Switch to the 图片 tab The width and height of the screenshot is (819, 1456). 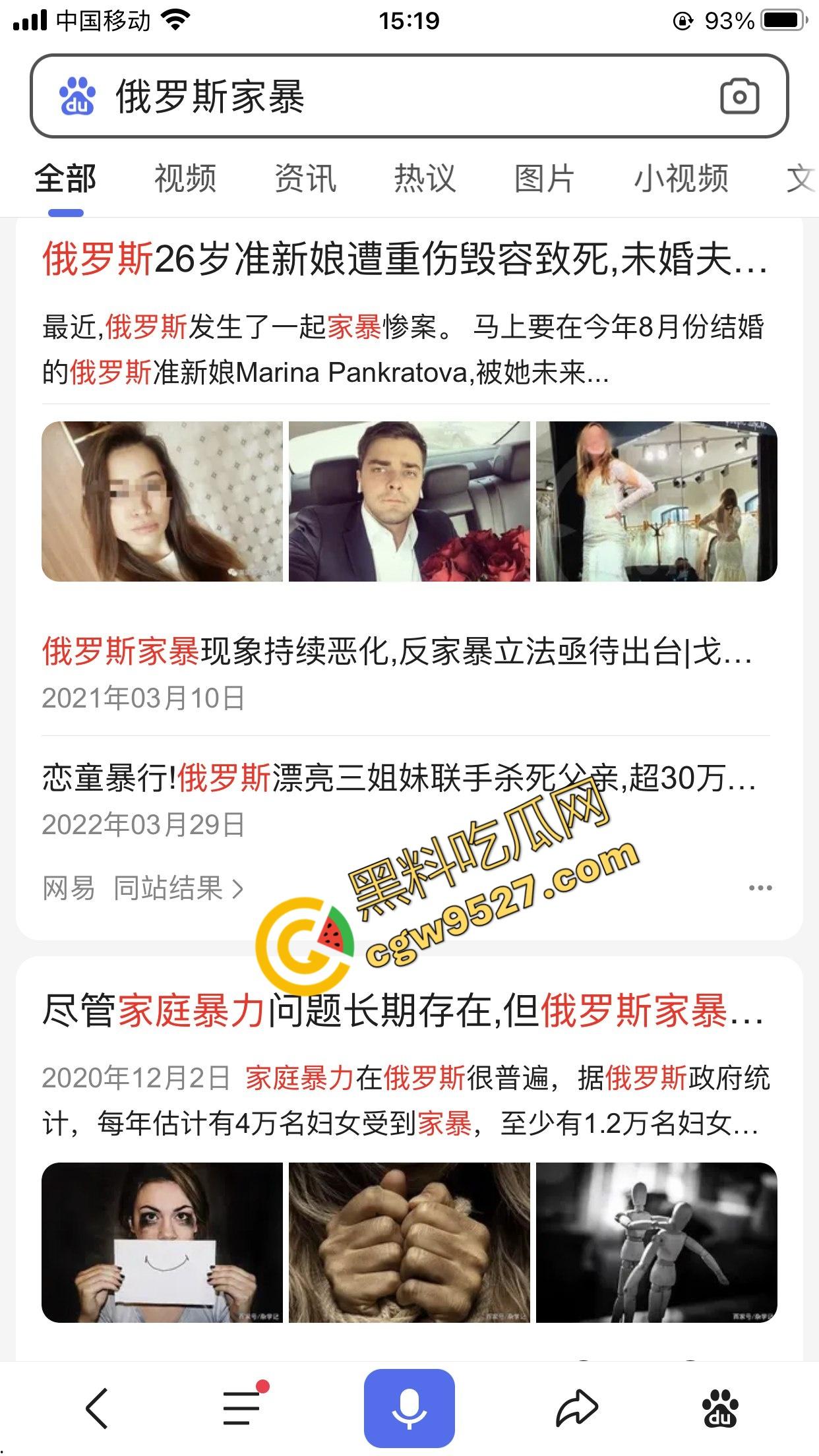[545, 178]
